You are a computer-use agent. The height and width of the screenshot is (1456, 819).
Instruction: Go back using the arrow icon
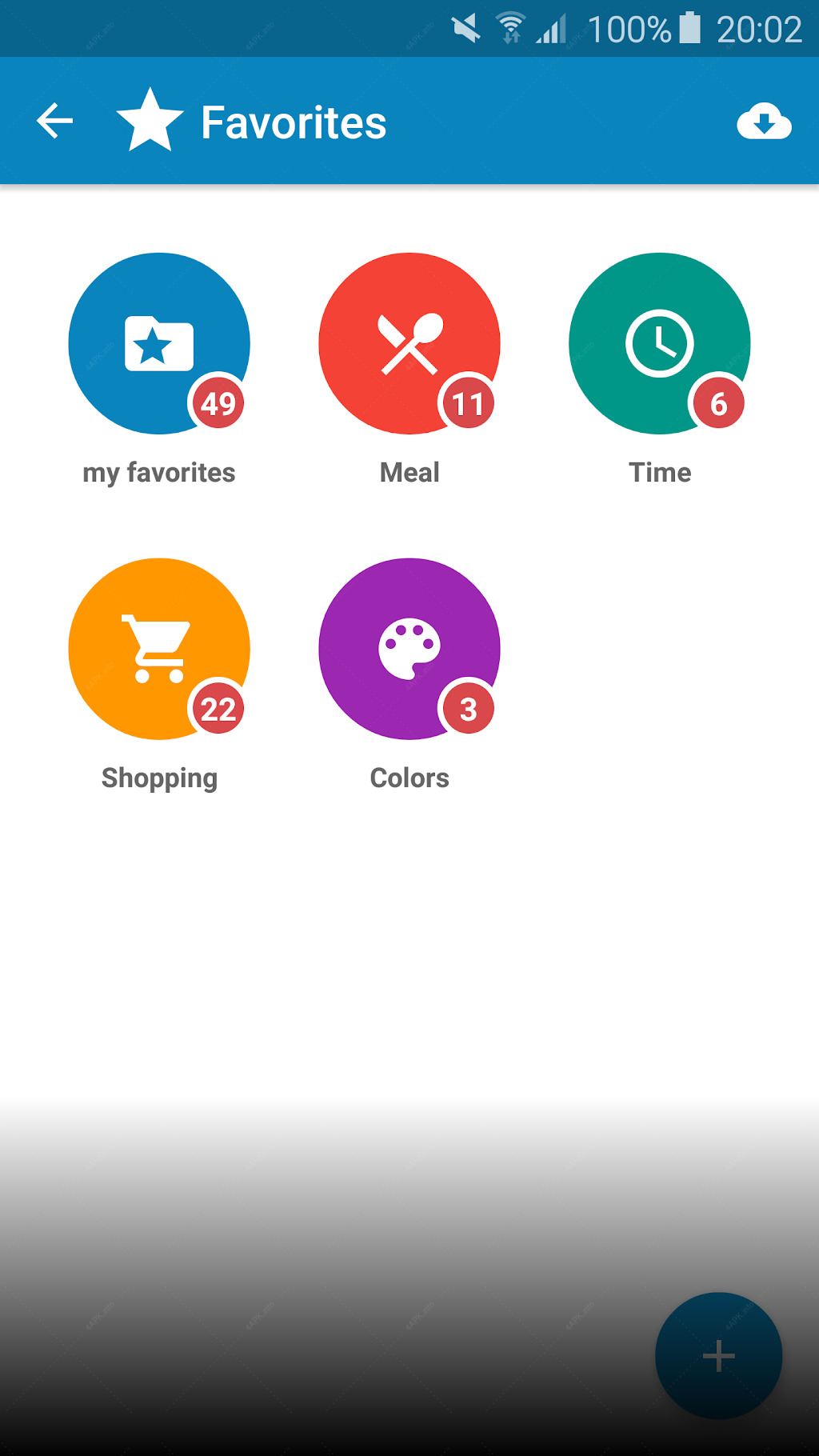[55, 122]
